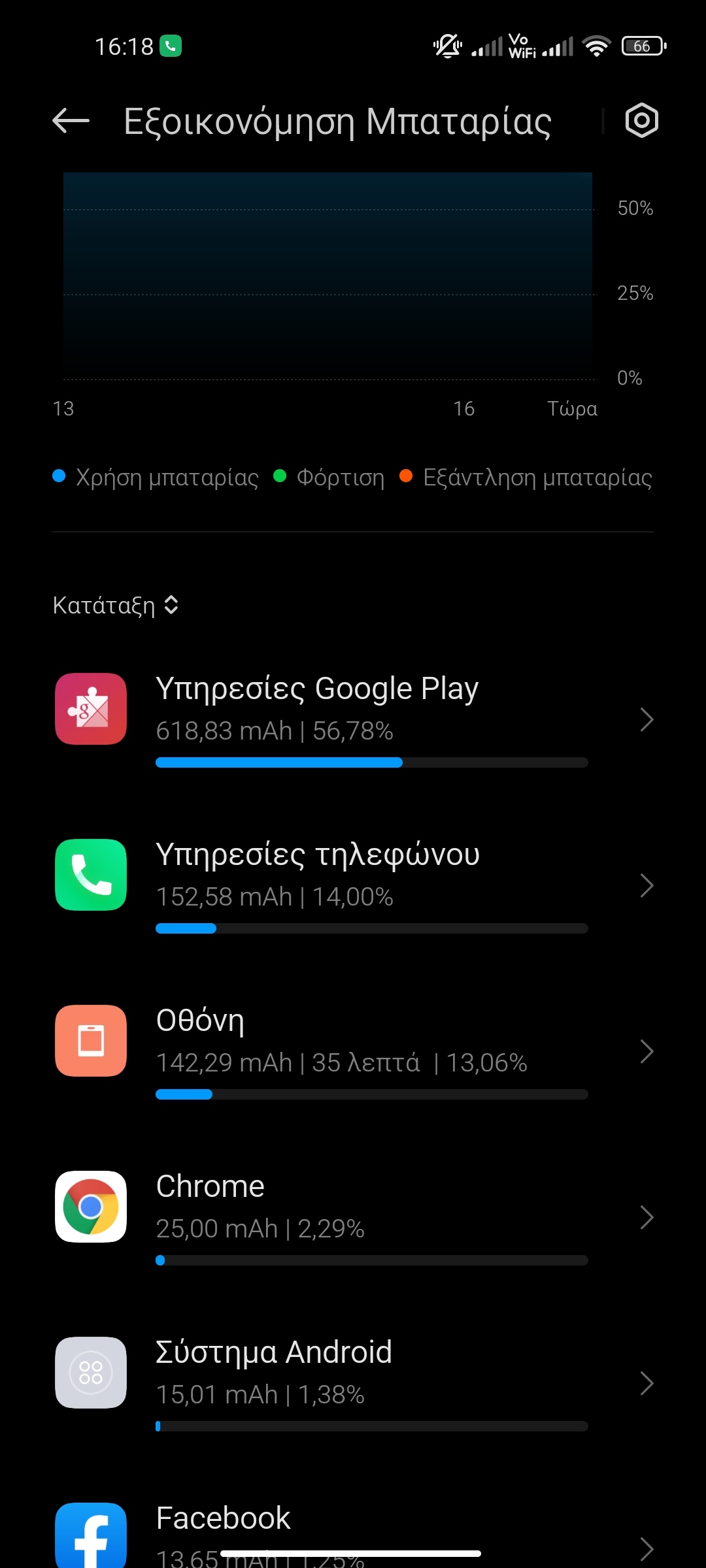Open the Κατάταξη sort dropdown
706x1568 pixels.
(x=116, y=605)
